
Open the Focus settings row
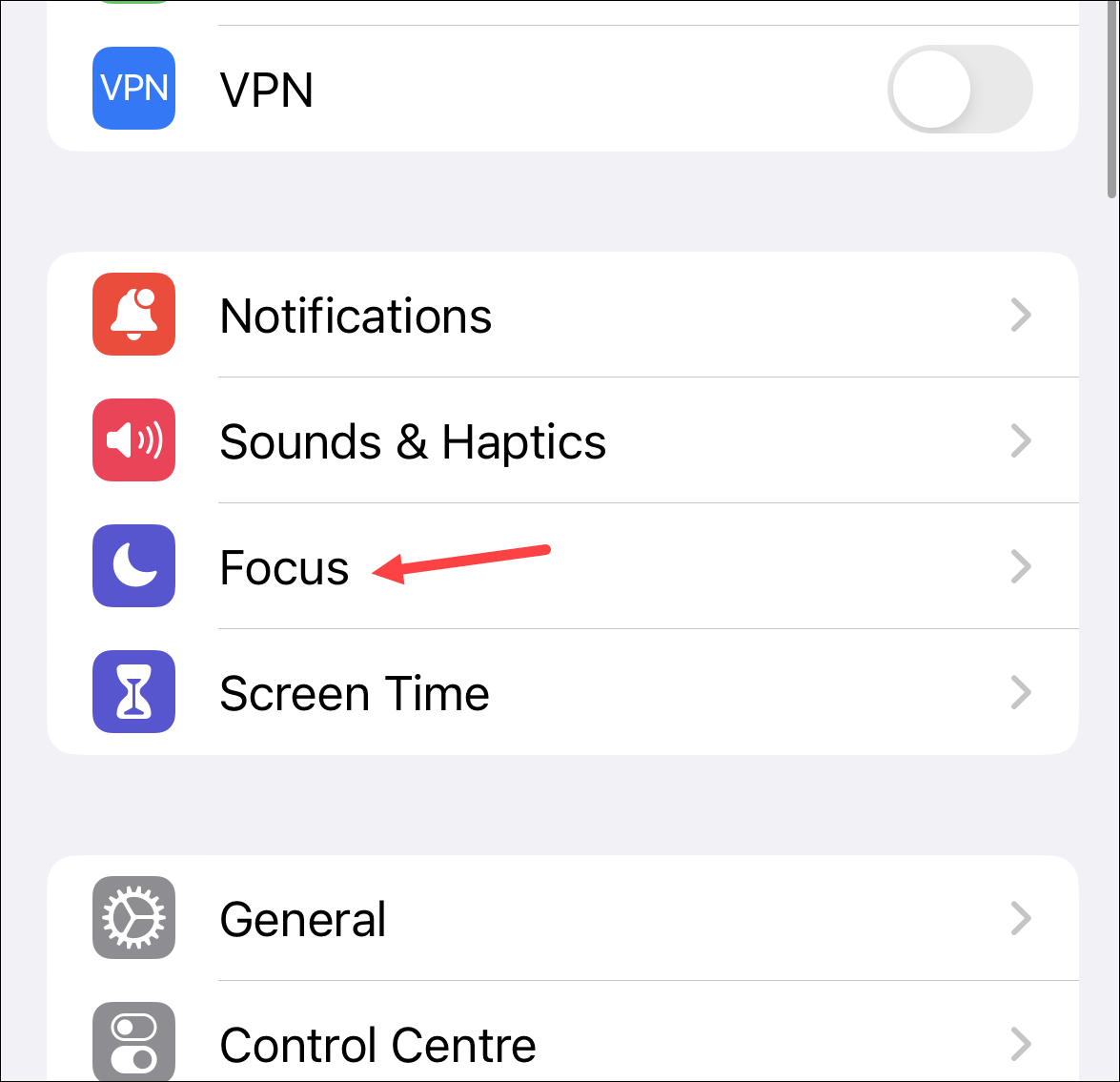562,567
